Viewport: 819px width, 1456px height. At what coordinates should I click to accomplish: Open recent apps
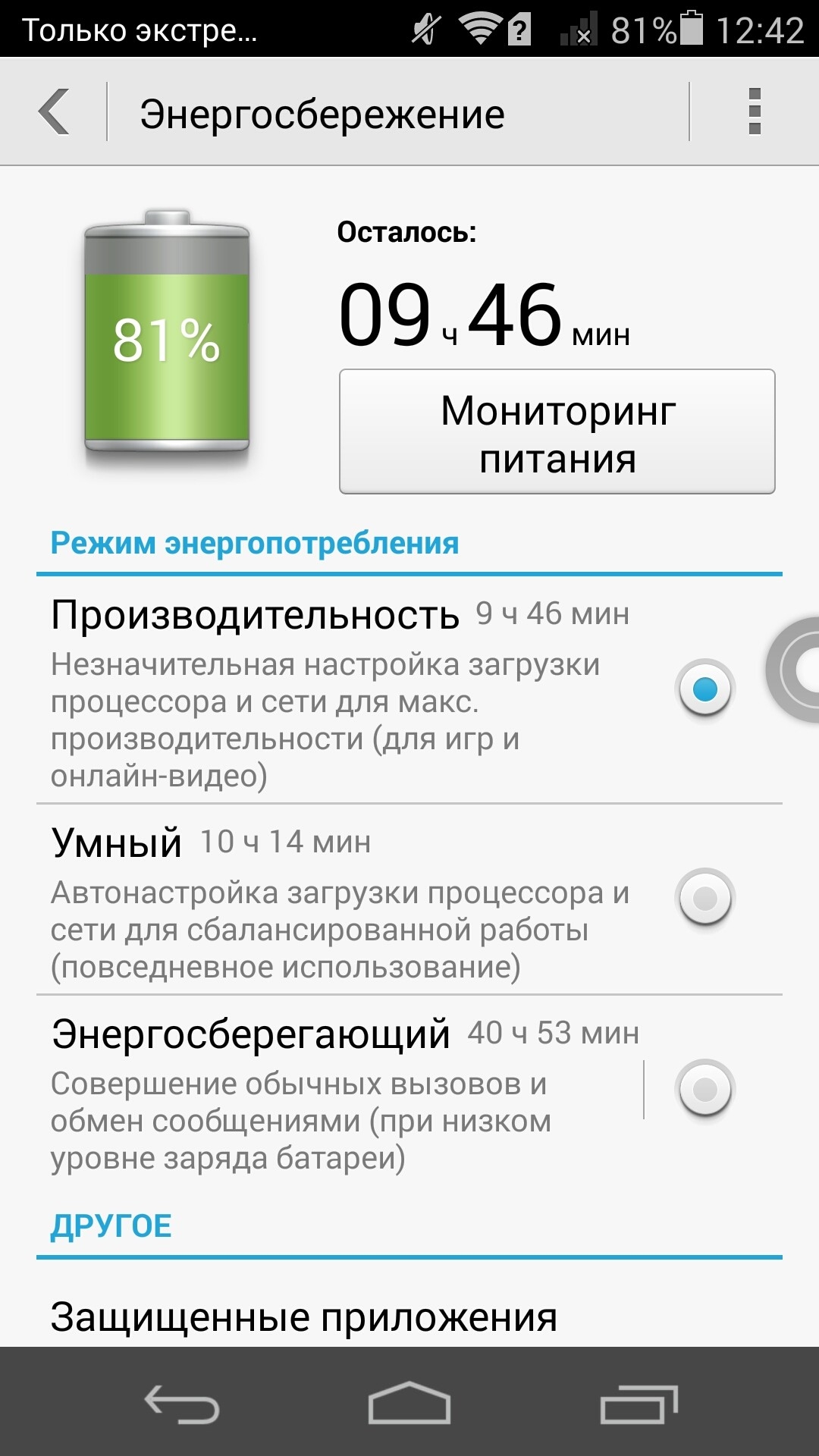pos(639,1404)
